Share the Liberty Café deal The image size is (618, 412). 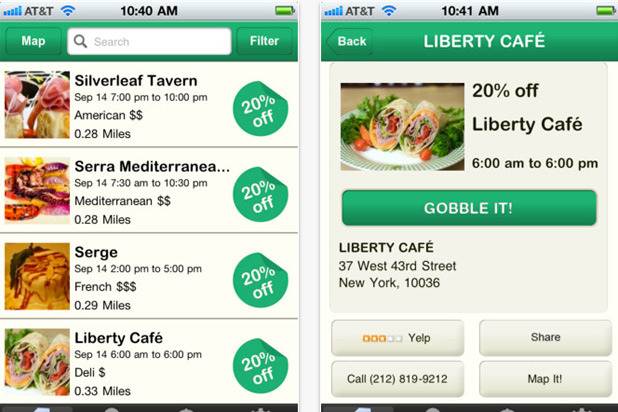point(545,338)
